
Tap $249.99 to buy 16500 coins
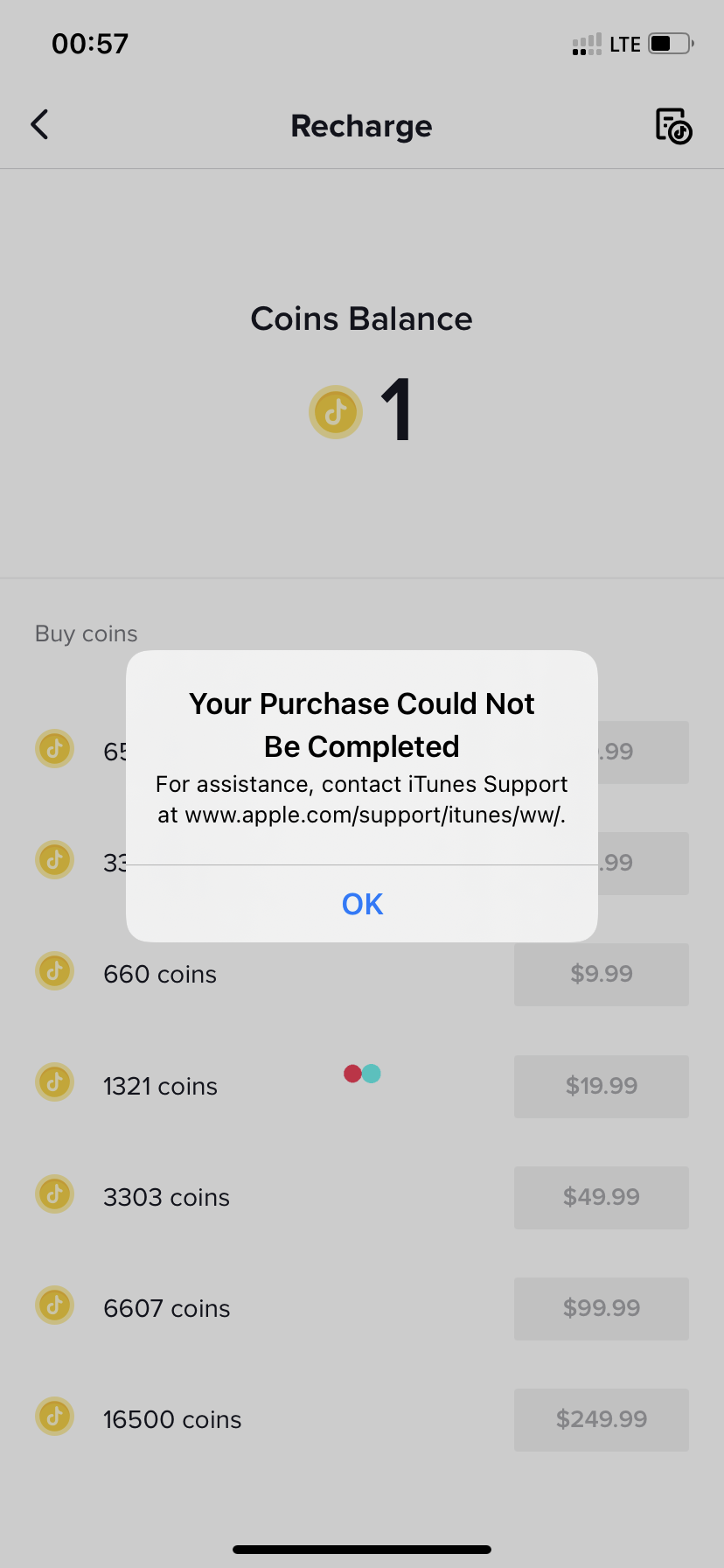(x=602, y=1419)
